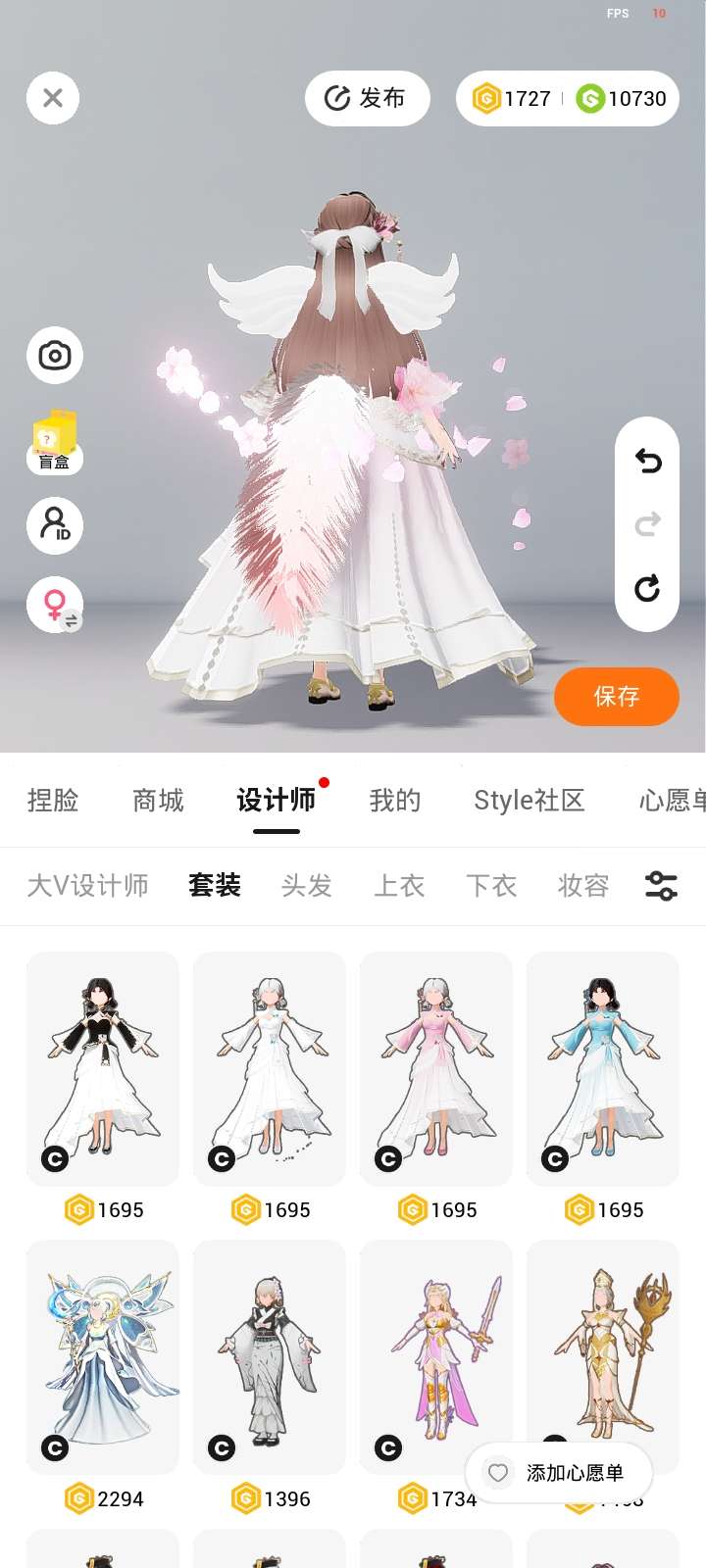Select the 1396-coin grey kimono outfit

click(x=270, y=1357)
